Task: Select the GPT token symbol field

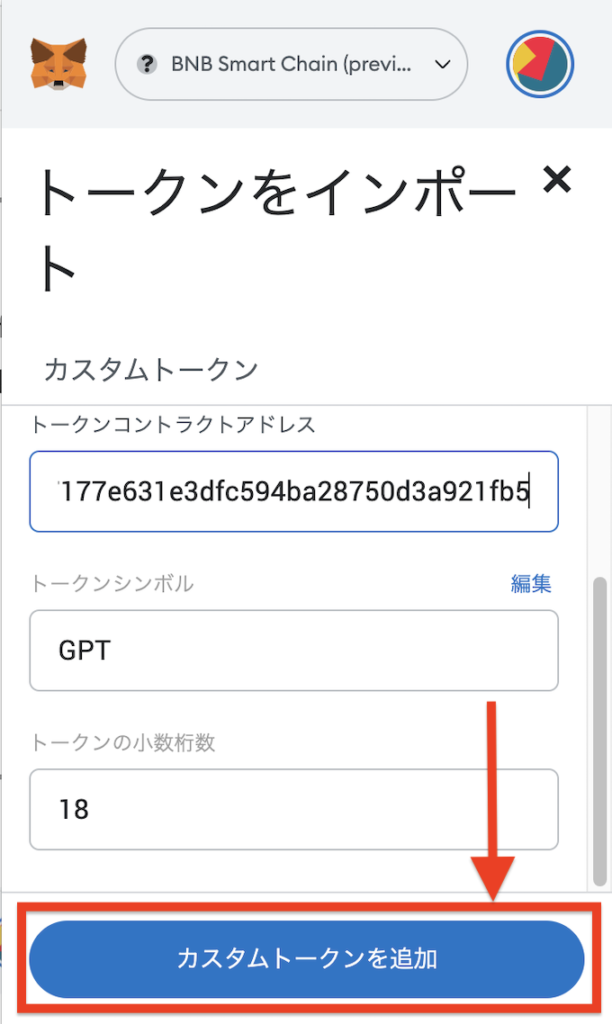Action: click(x=294, y=650)
